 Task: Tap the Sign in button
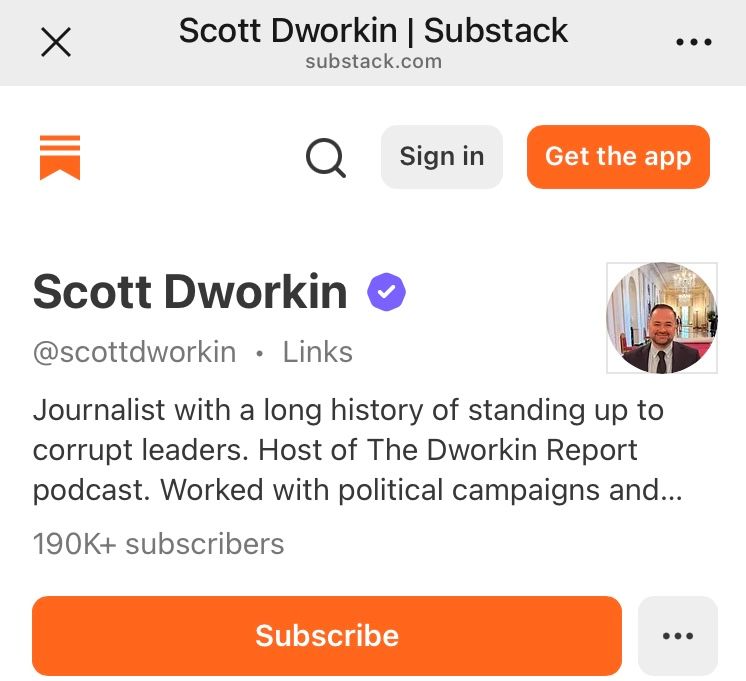(x=441, y=157)
